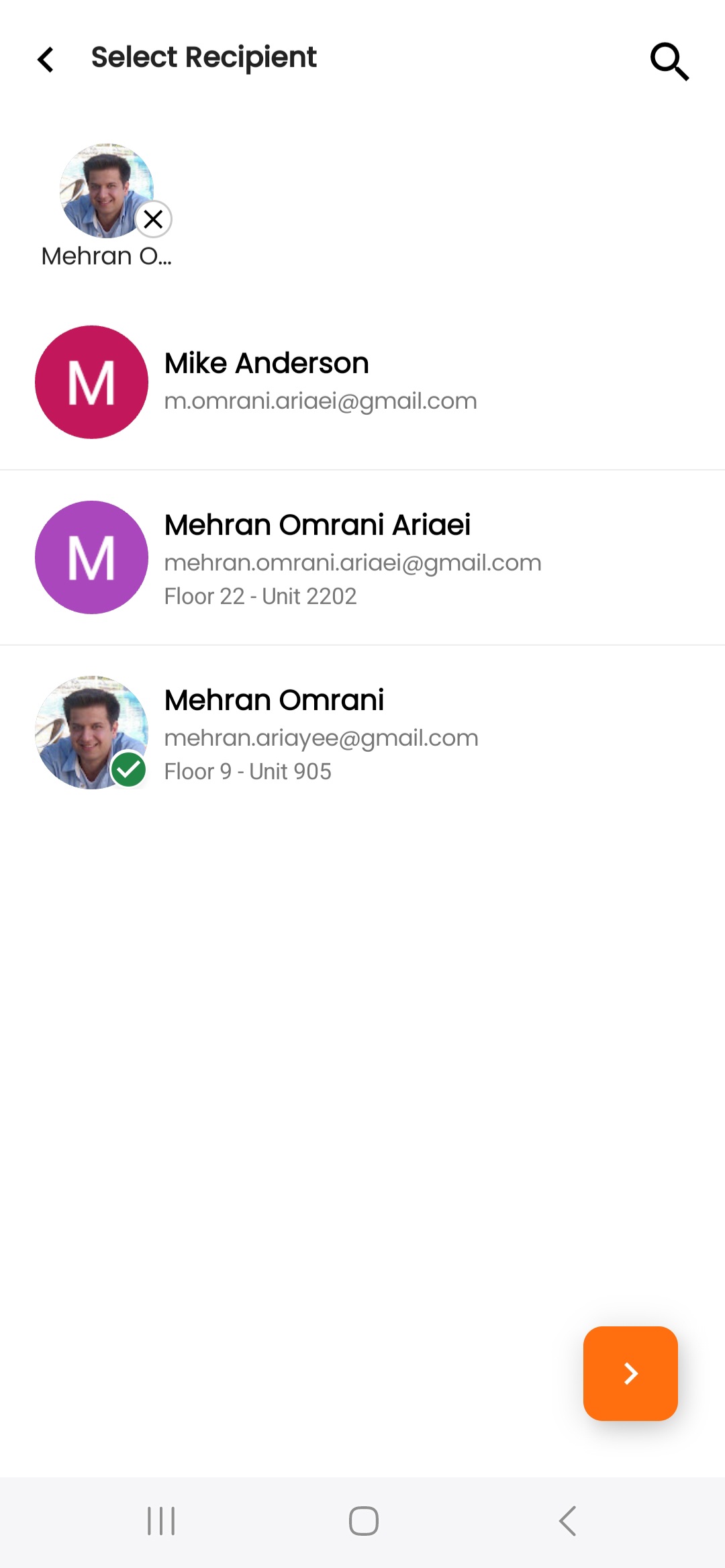Go back from Select Recipient
725x1568 pixels.
pos(46,60)
